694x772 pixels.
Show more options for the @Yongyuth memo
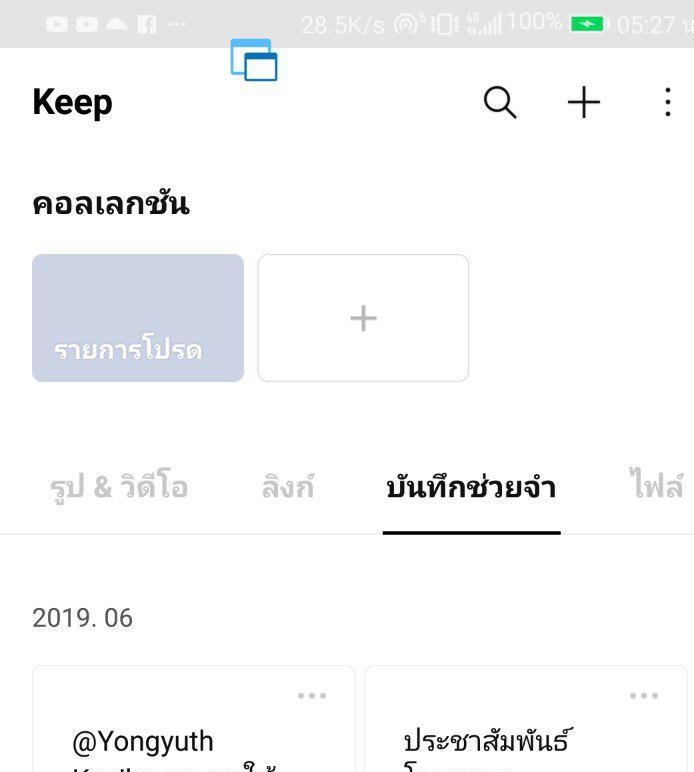click(x=312, y=696)
